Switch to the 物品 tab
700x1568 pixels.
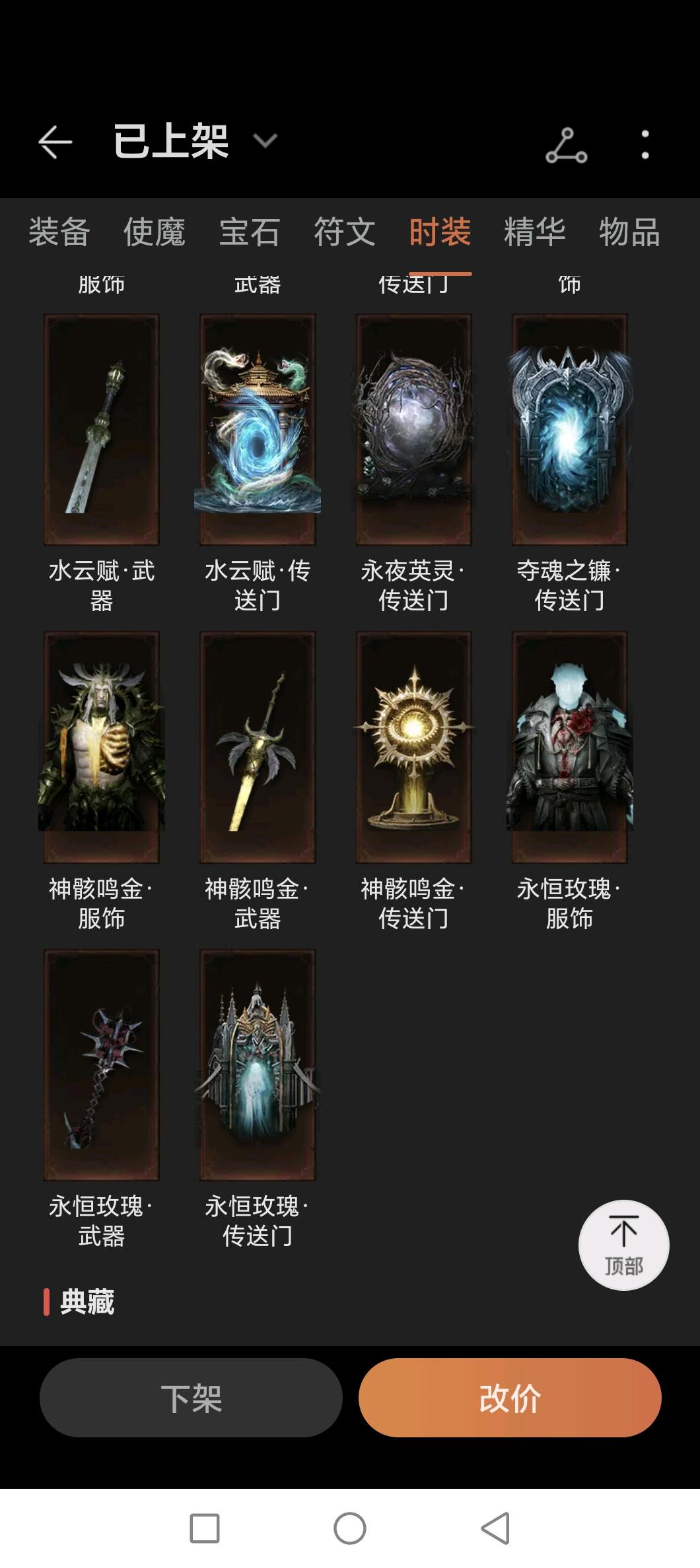click(629, 232)
